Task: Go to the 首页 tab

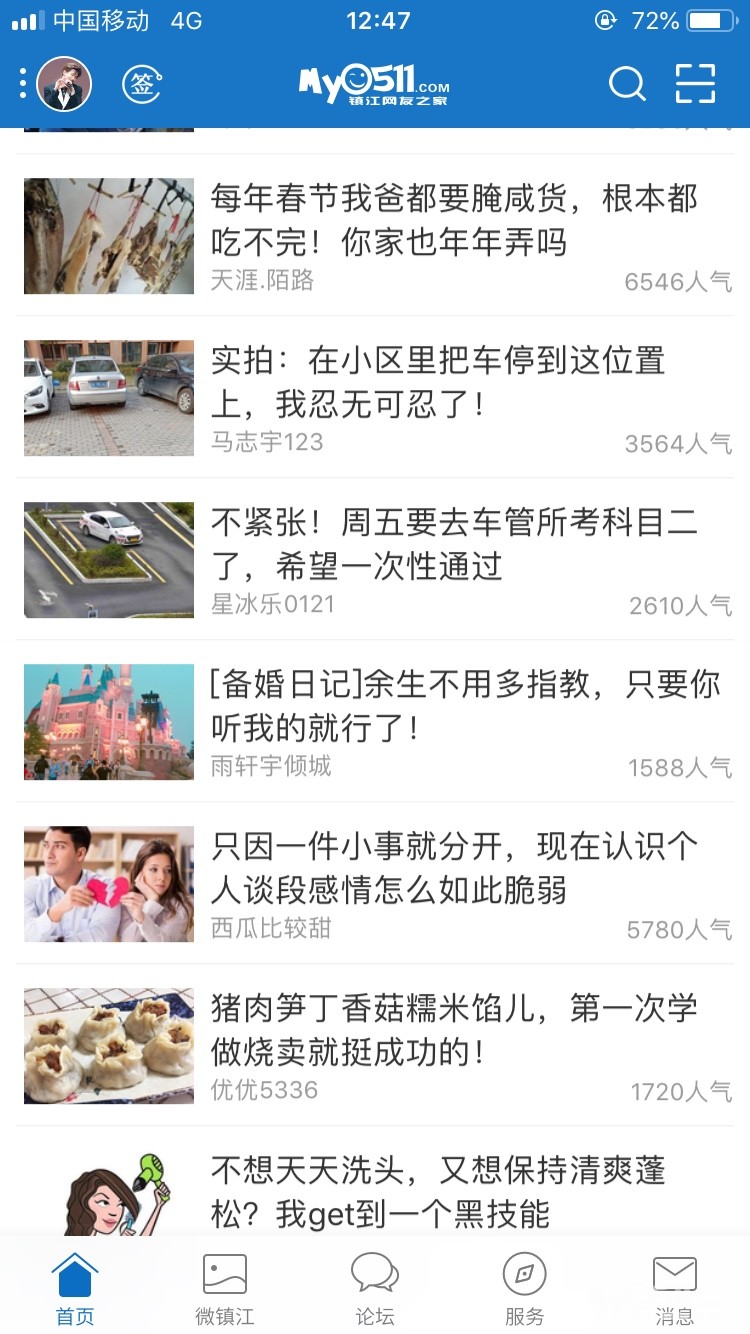Action: 75,1288
